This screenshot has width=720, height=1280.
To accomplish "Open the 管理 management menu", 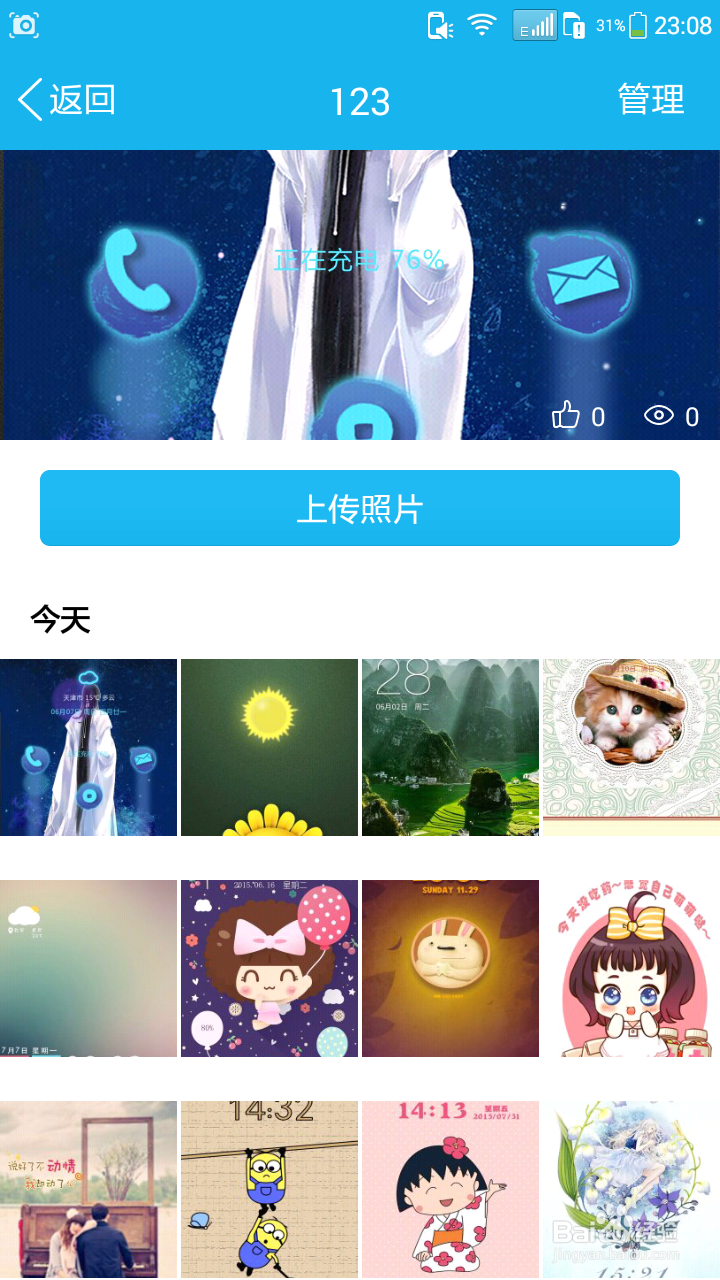I will click(650, 99).
